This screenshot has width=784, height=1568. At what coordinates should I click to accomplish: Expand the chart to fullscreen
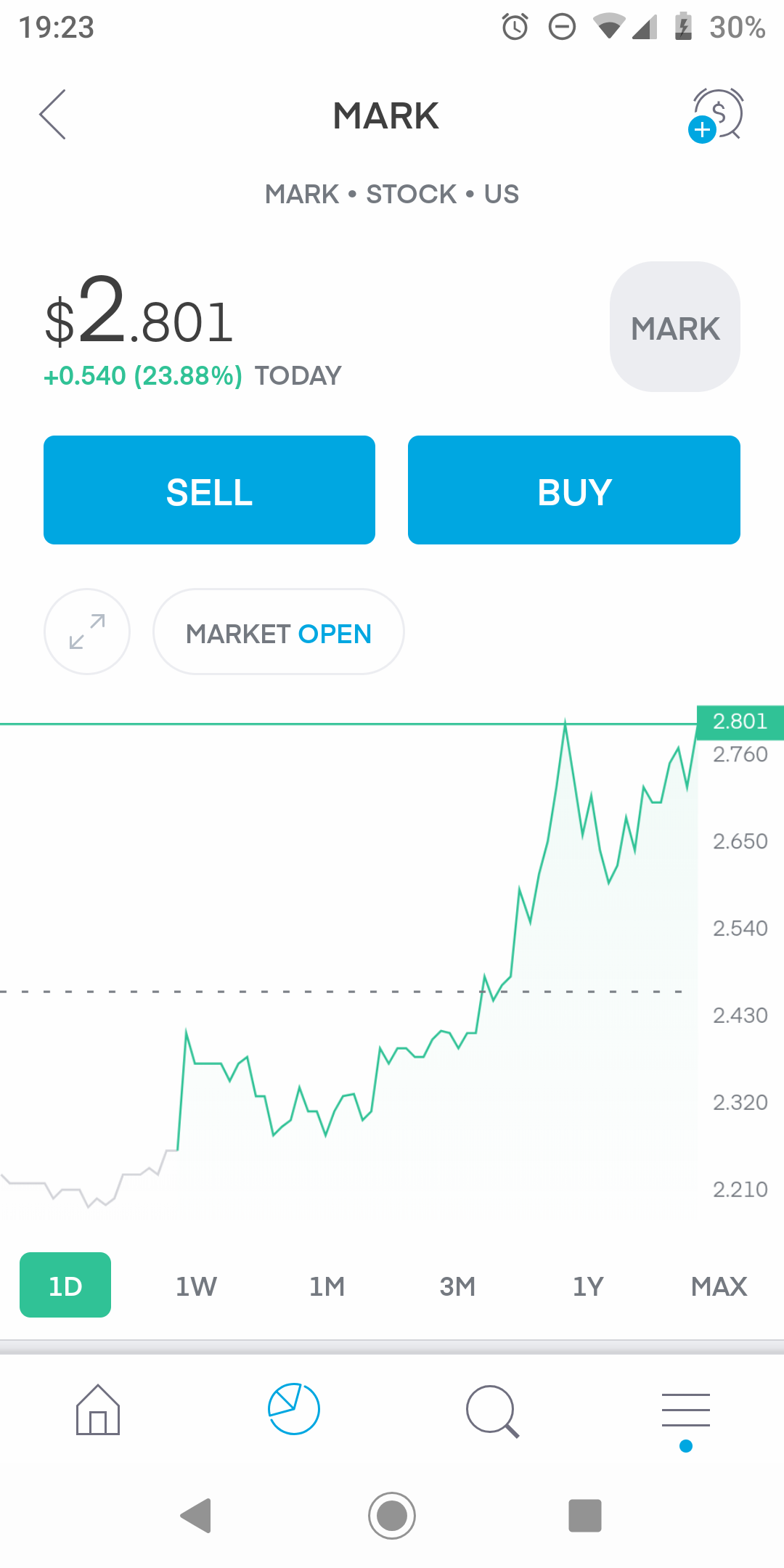coord(87,632)
